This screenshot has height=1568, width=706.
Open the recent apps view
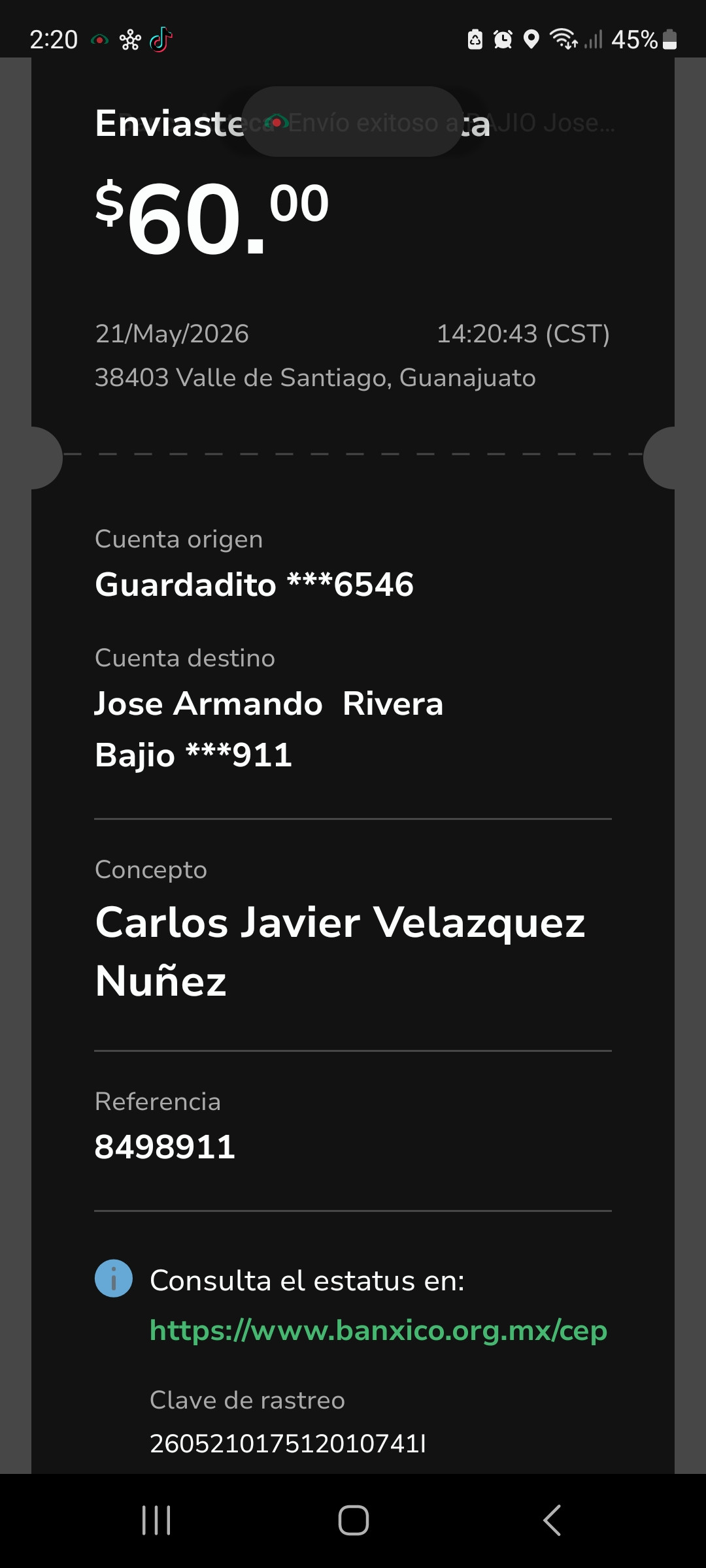tap(156, 1520)
